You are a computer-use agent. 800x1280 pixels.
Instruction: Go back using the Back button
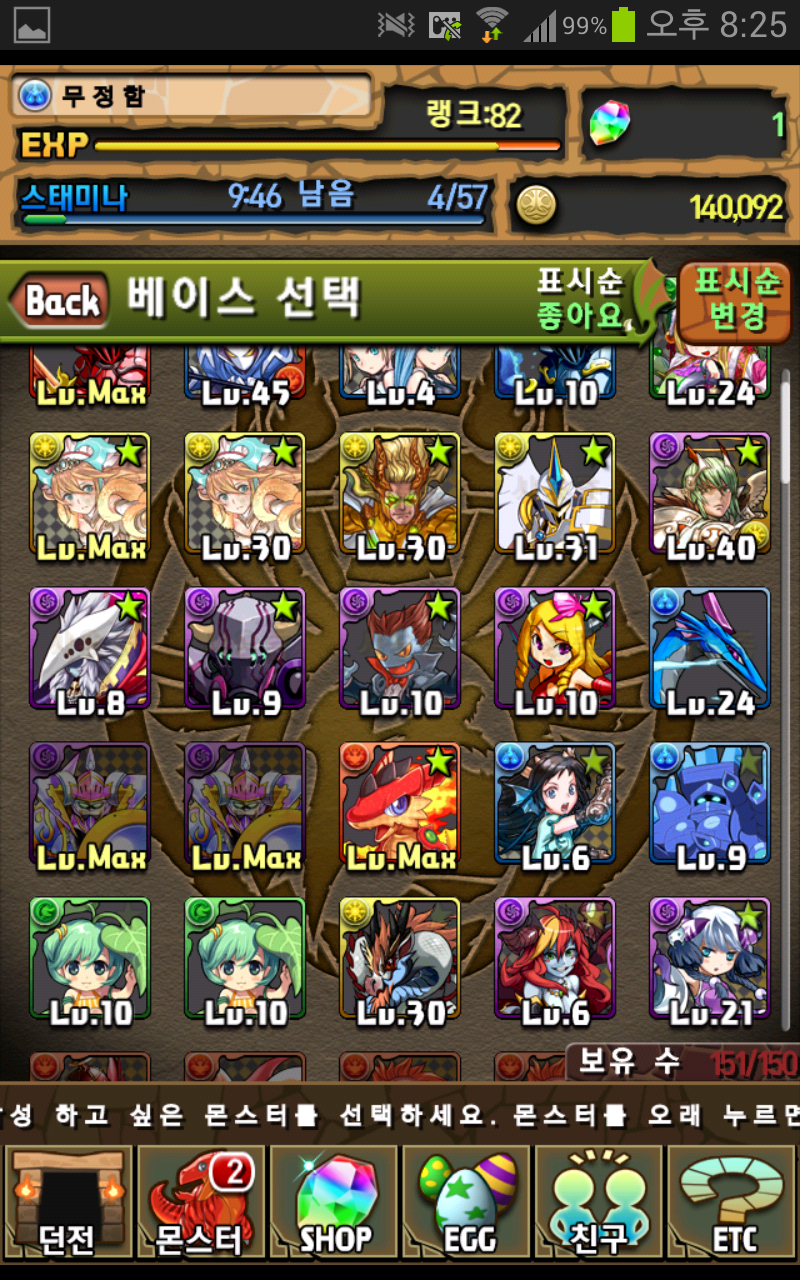tap(62, 300)
